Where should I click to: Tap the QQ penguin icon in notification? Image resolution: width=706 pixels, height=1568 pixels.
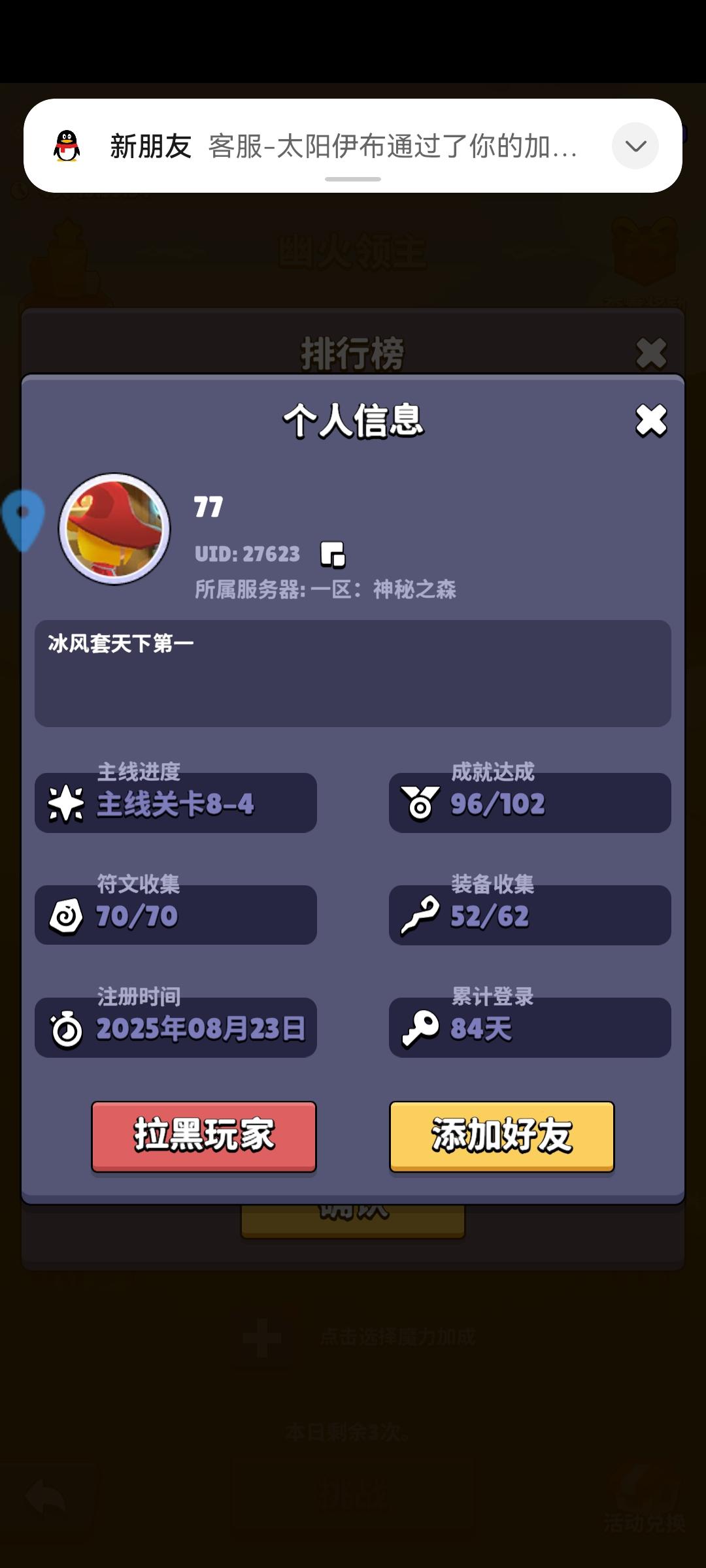tap(65, 146)
